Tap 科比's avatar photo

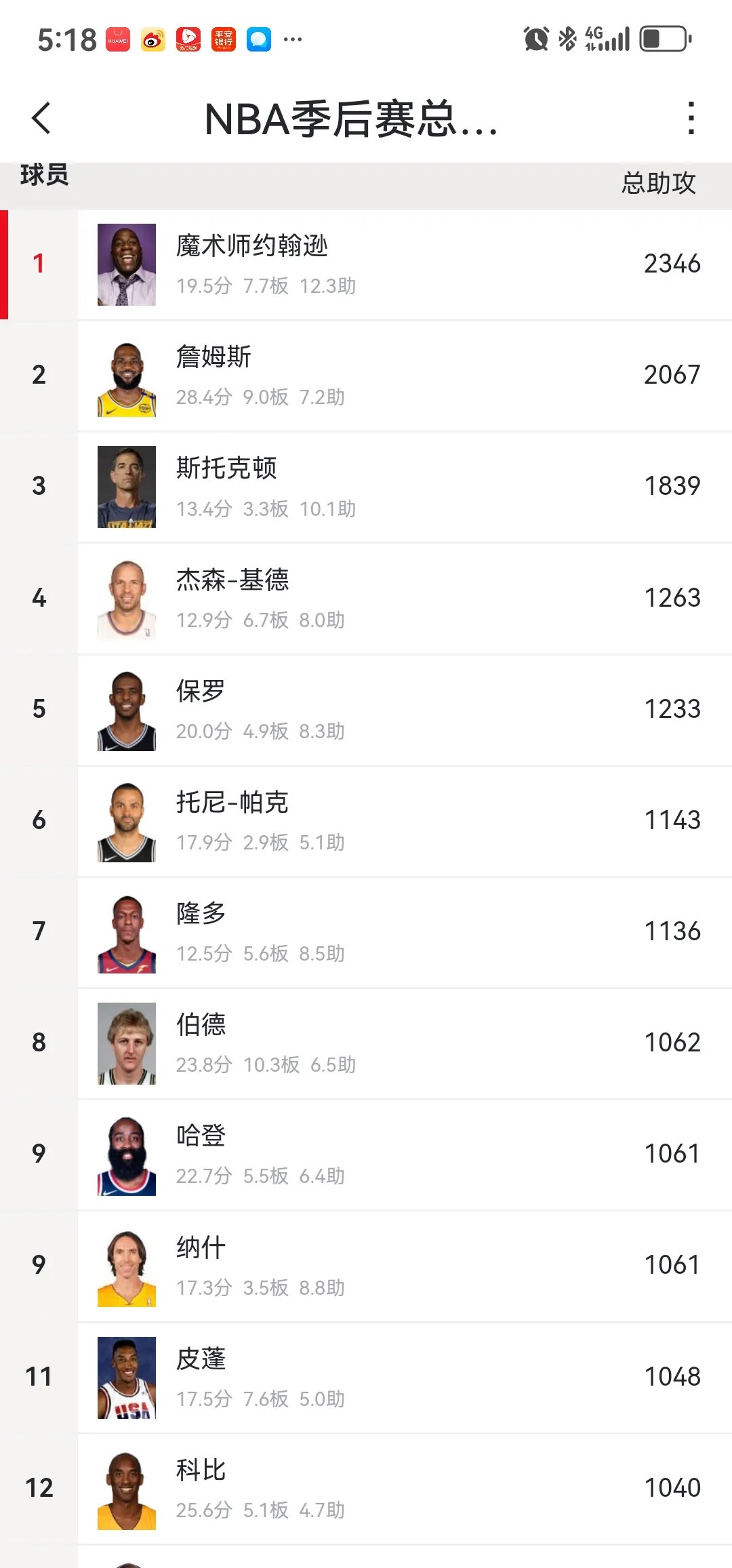[127, 1488]
